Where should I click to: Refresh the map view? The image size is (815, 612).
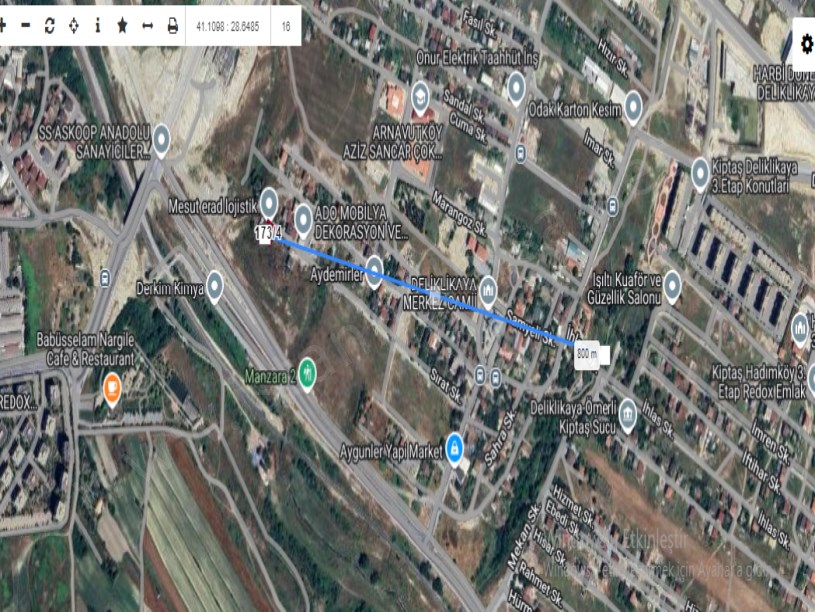[49, 26]
